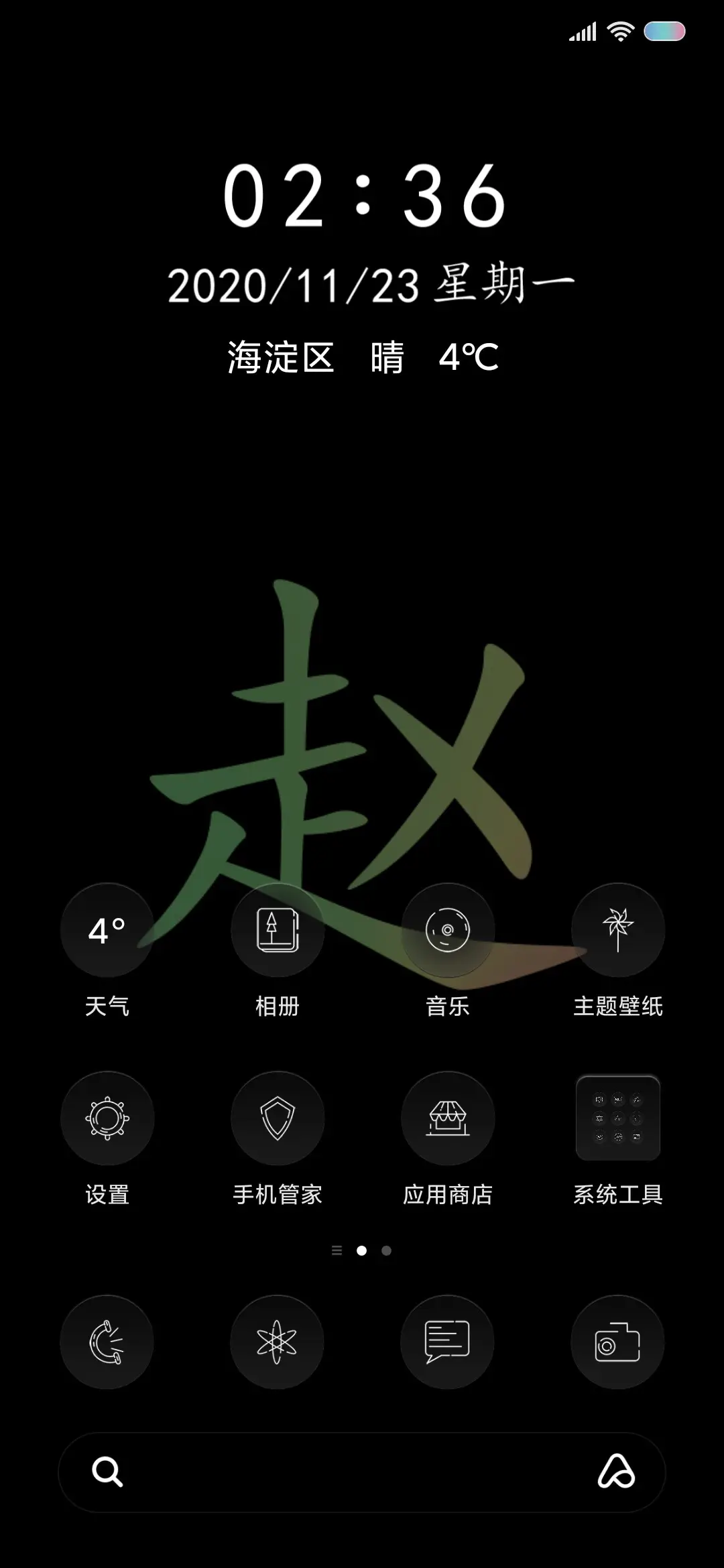This screenshot has height=1568, width=724.
Task: Launch the 手机管家 phone manager
Action: tap(278, 1118)
